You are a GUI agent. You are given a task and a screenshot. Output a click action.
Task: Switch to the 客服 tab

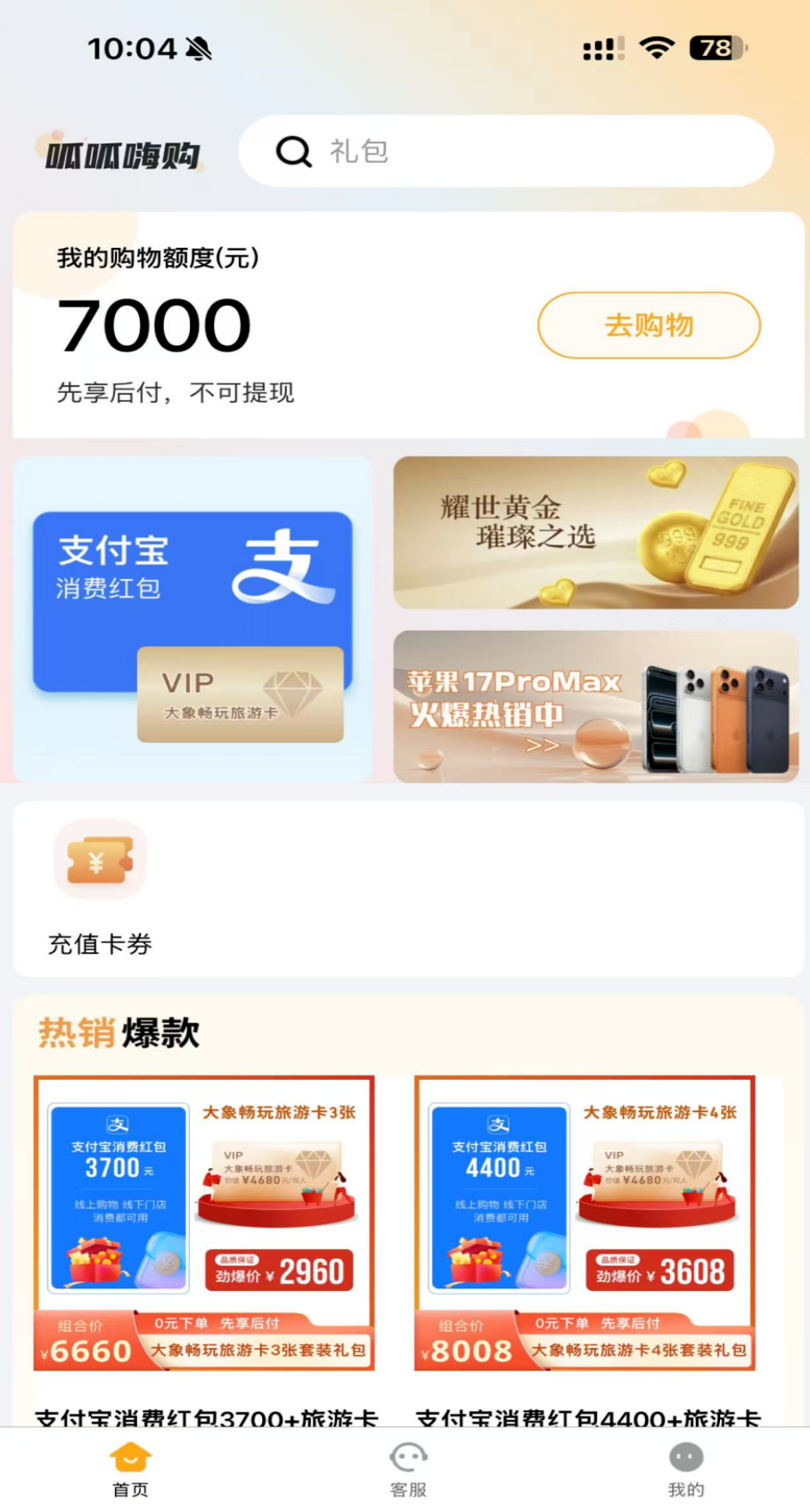(x=408, y=1470)
